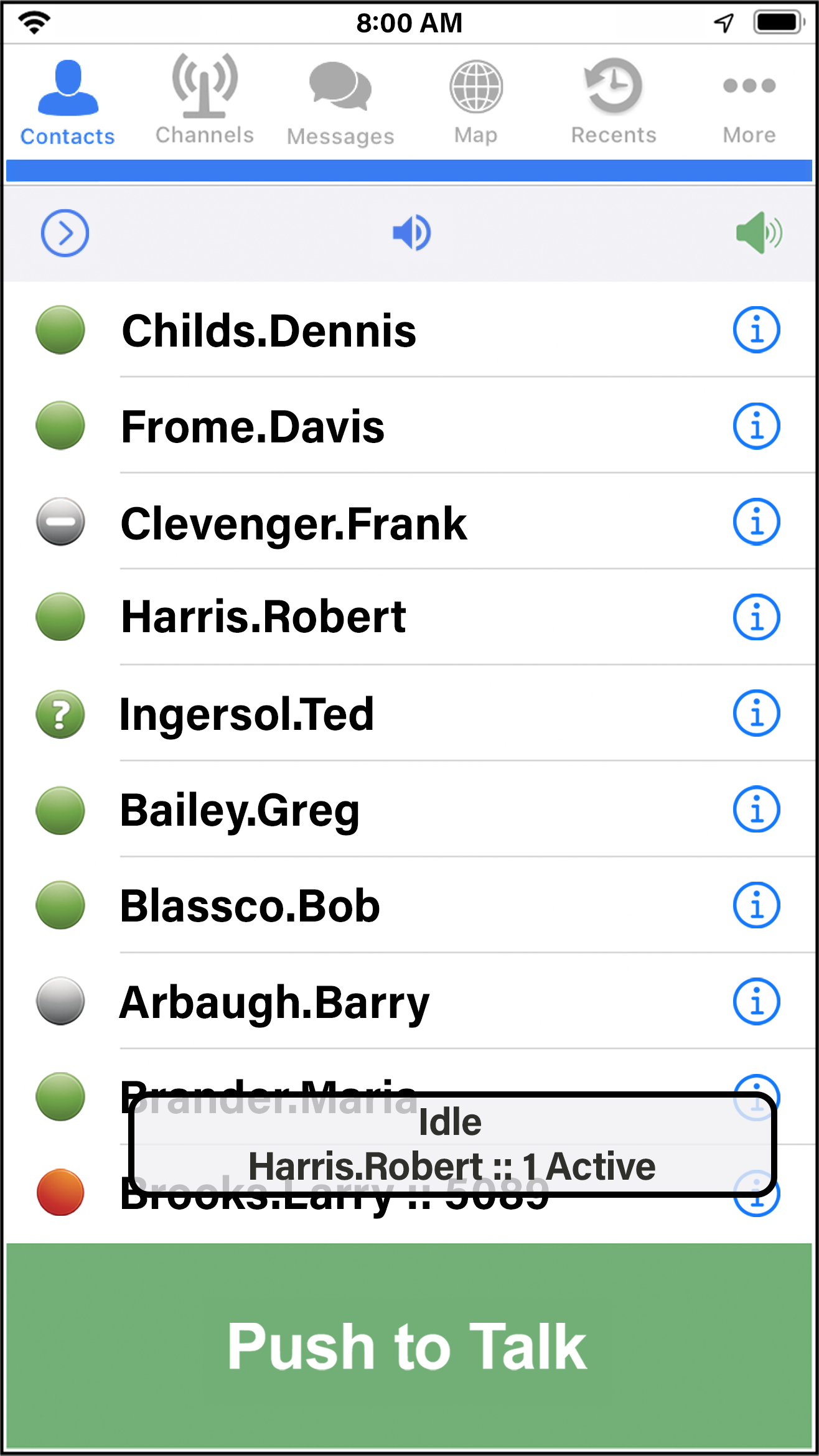This screenshot has height=1456, width=819.
Task: Select contact Blassco.Bob
Action: [x=409, y=905]
